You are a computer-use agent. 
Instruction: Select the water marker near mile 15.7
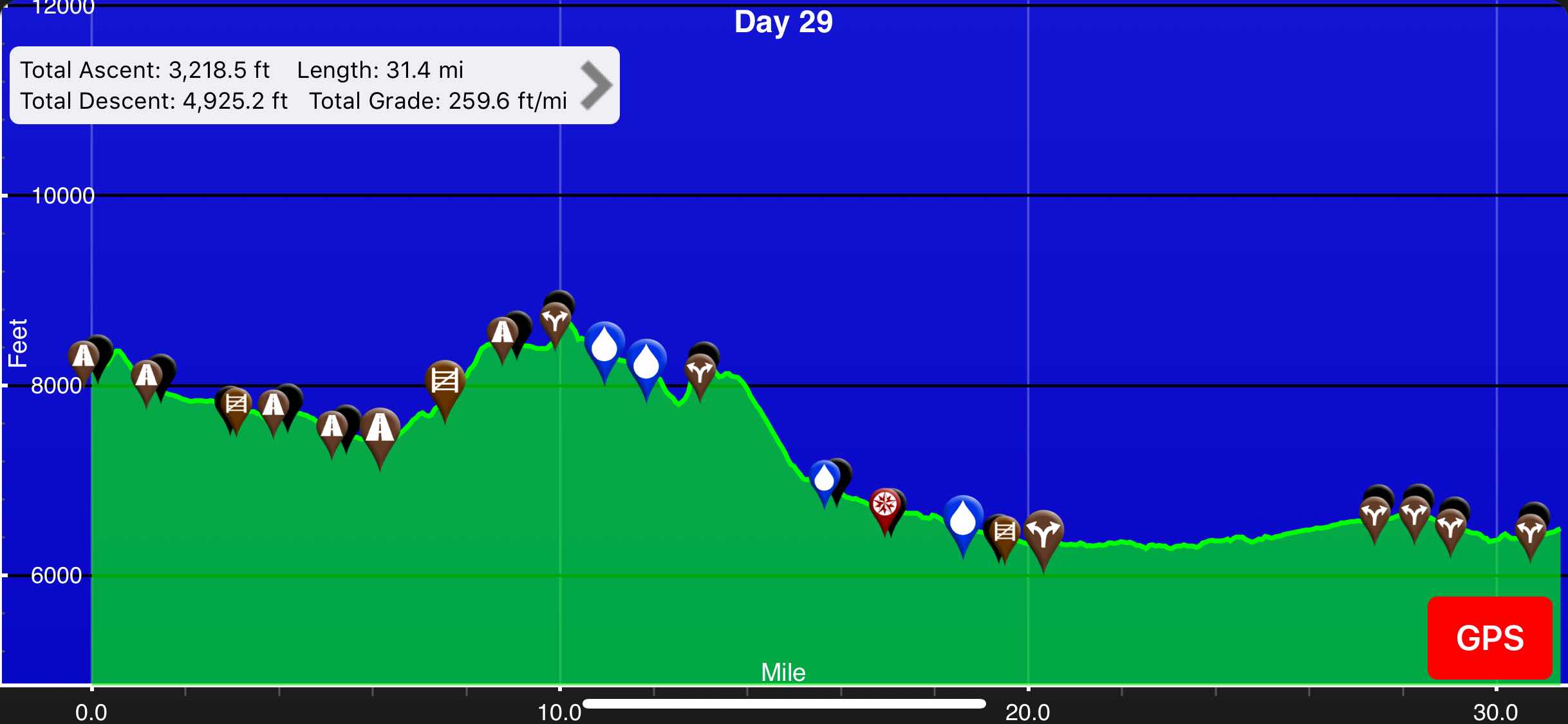pyautogui.click(x=824, y=479)
